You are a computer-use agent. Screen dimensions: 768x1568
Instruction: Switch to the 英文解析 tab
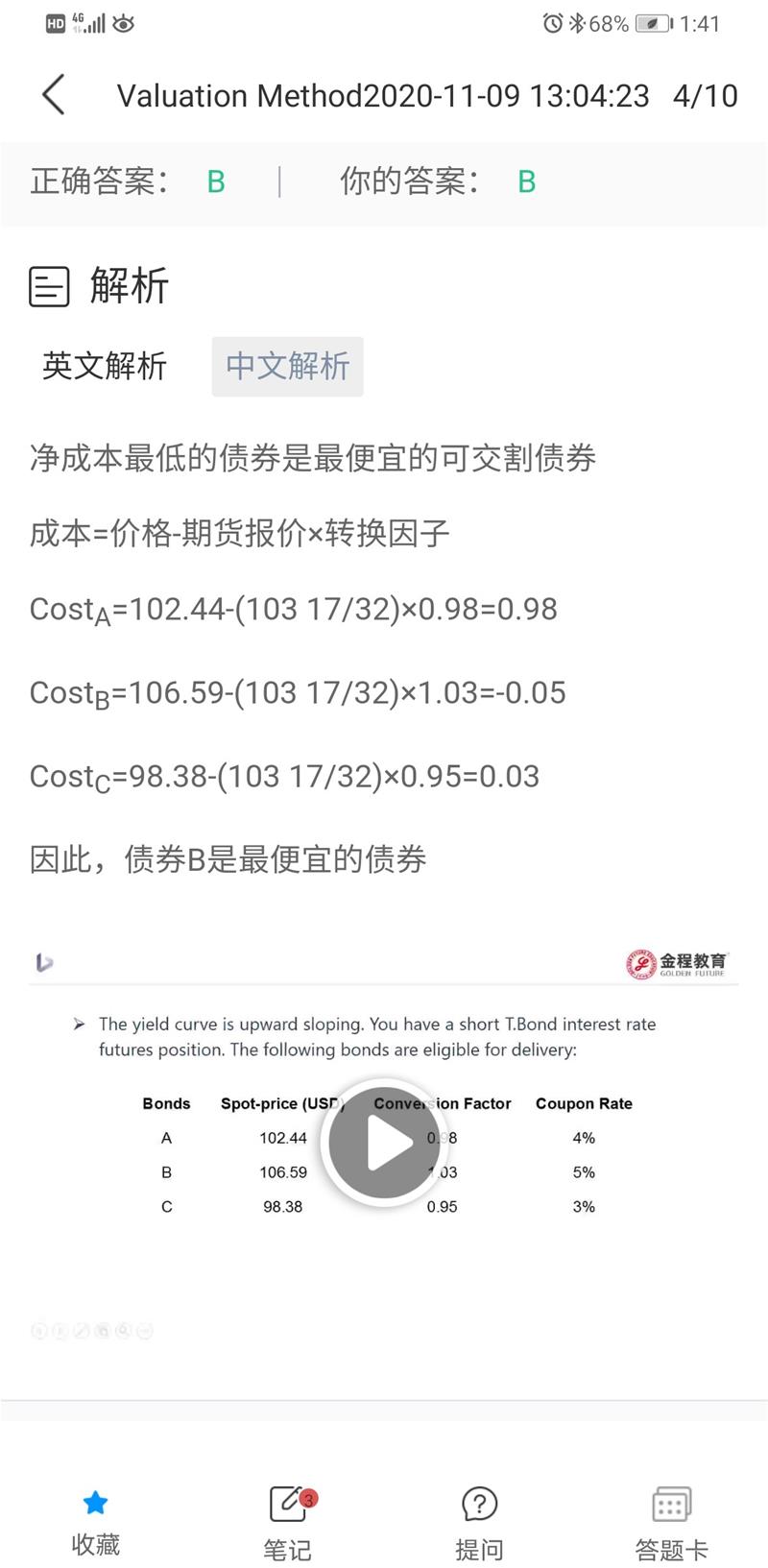click(x=105, y=366)
